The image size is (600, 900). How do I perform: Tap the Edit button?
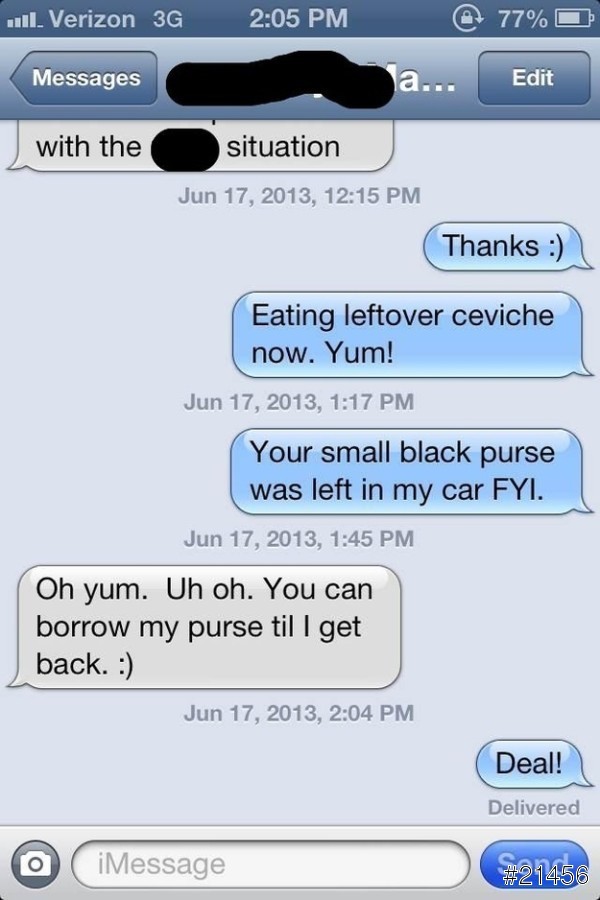pos(532,78)
